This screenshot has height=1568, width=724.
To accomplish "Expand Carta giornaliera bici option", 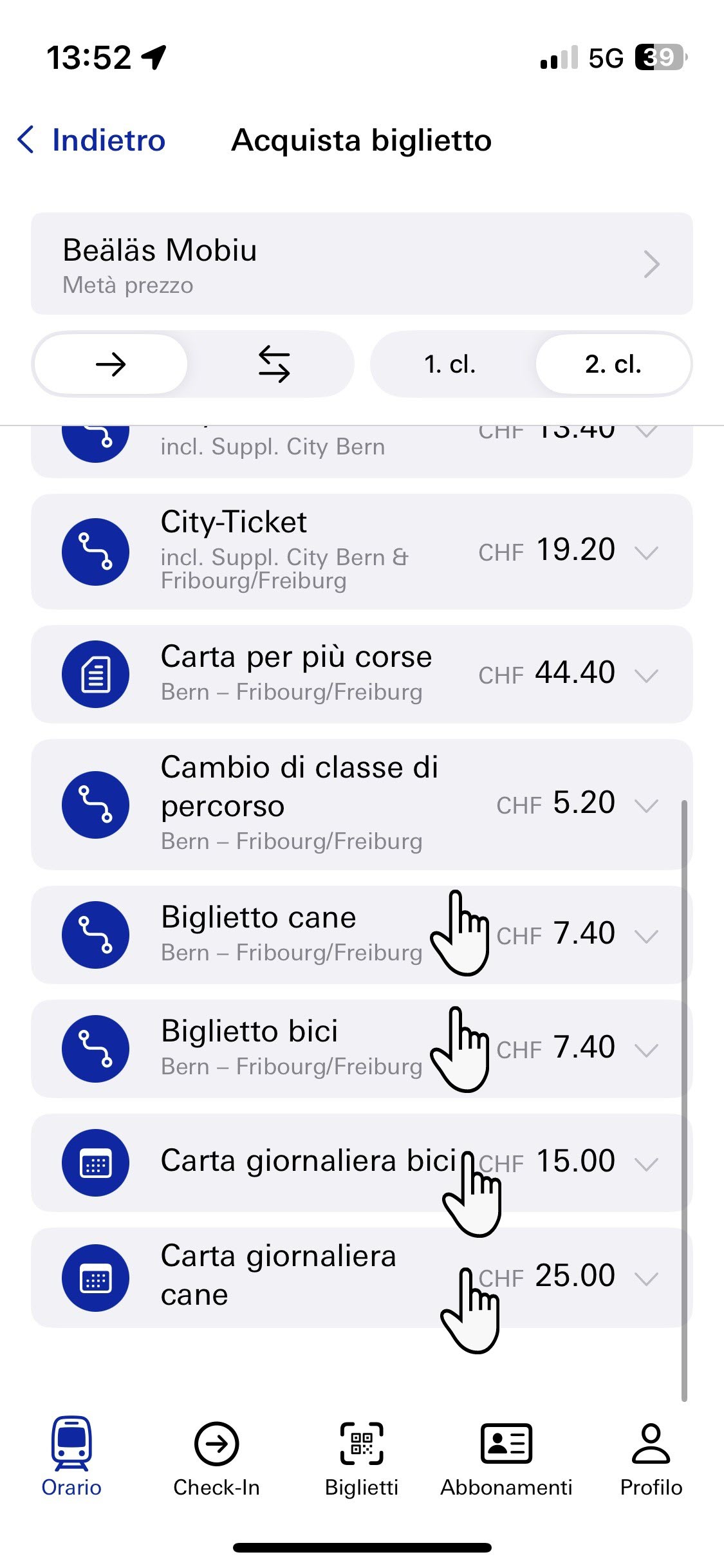I will pos(361,1162).
